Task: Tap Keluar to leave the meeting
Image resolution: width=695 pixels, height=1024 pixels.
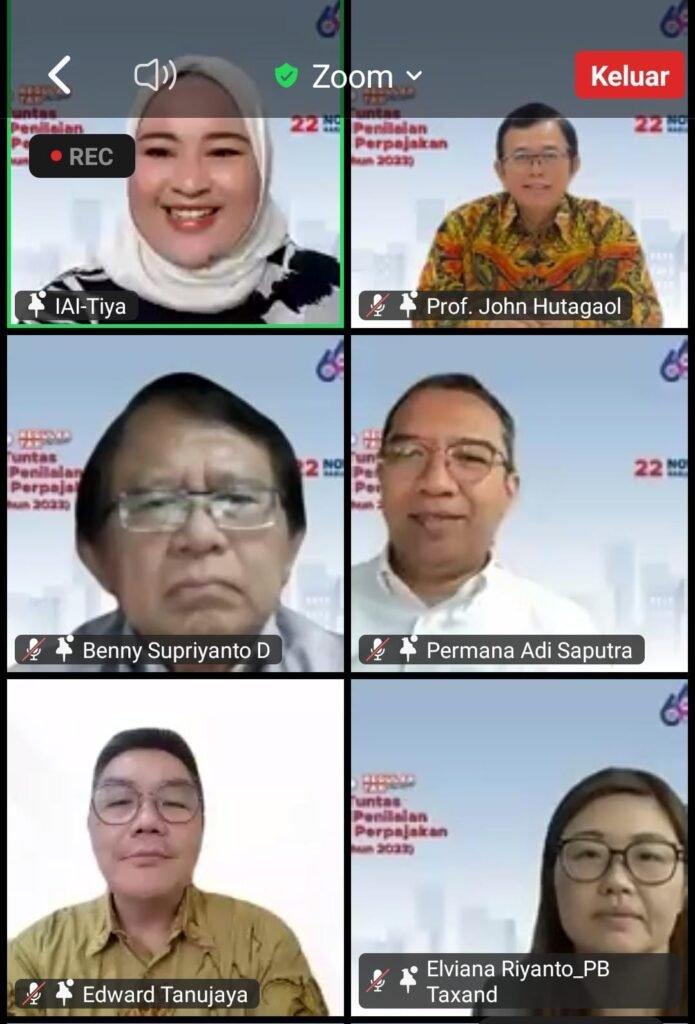Action: 629,75
